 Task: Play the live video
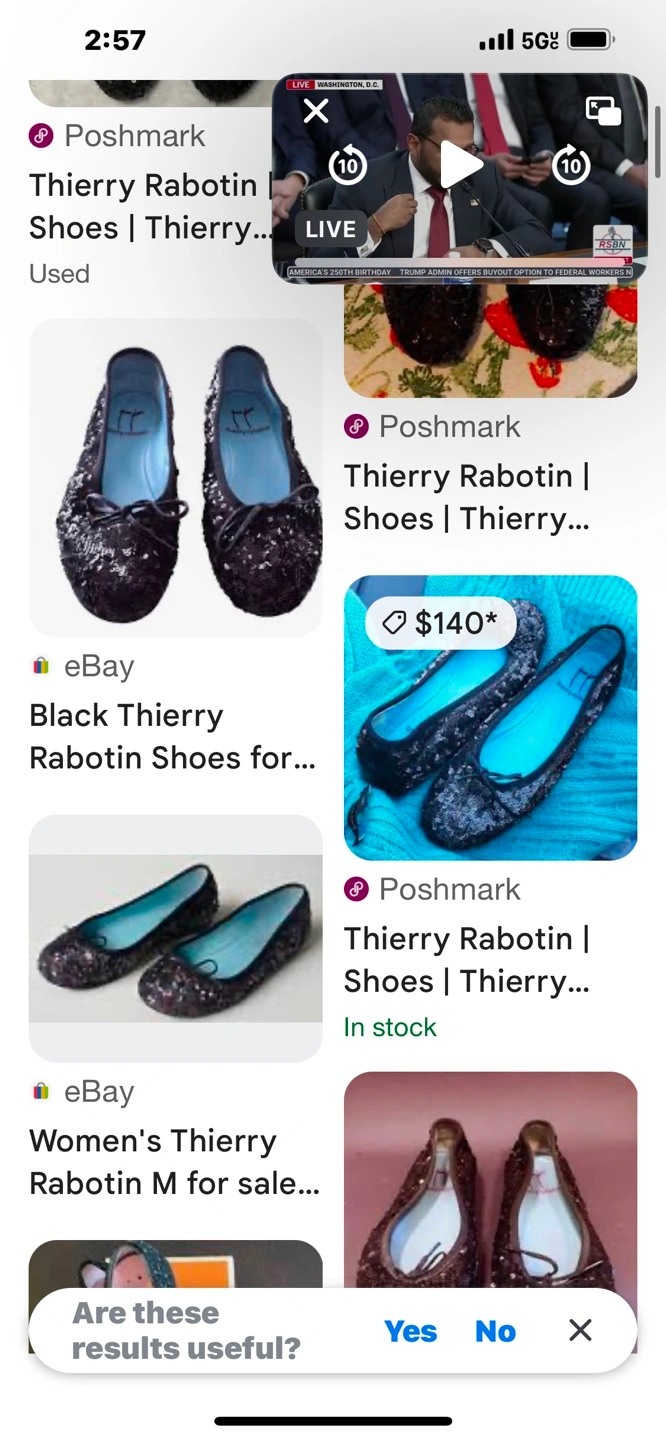click(460, 165)
